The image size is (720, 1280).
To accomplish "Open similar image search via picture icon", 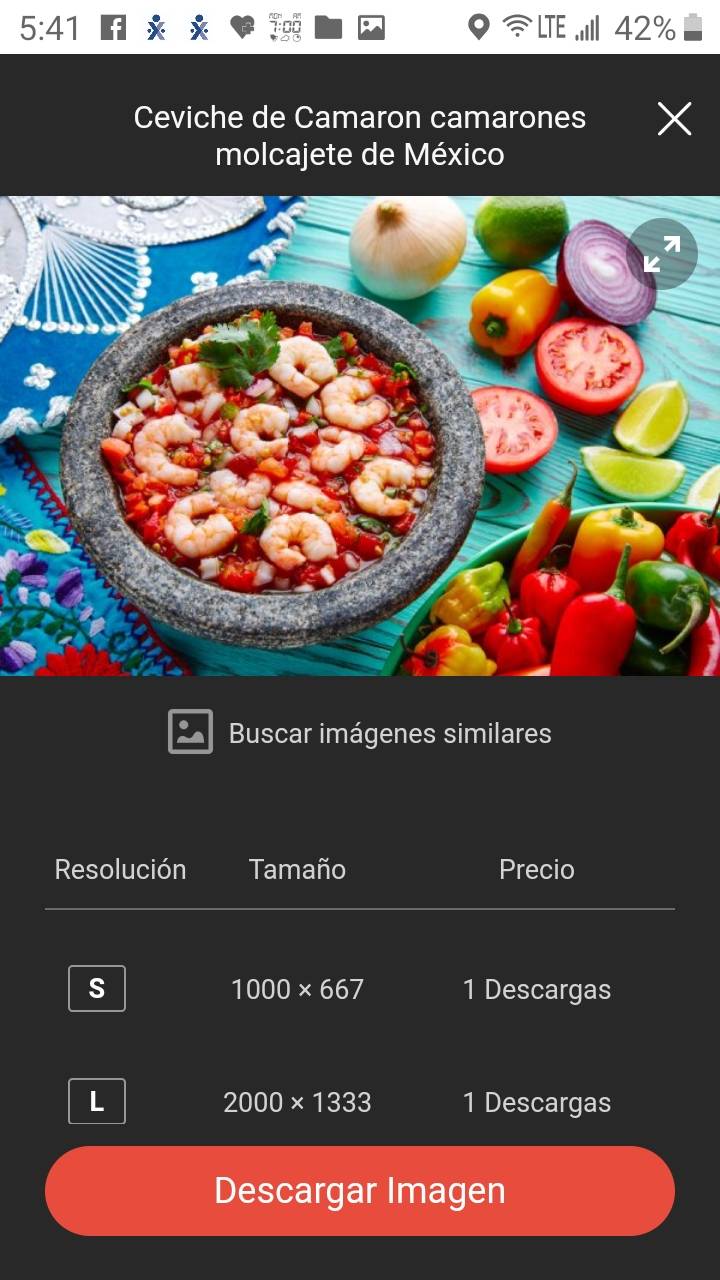I will pyautogui.click(x=190, y=732).
